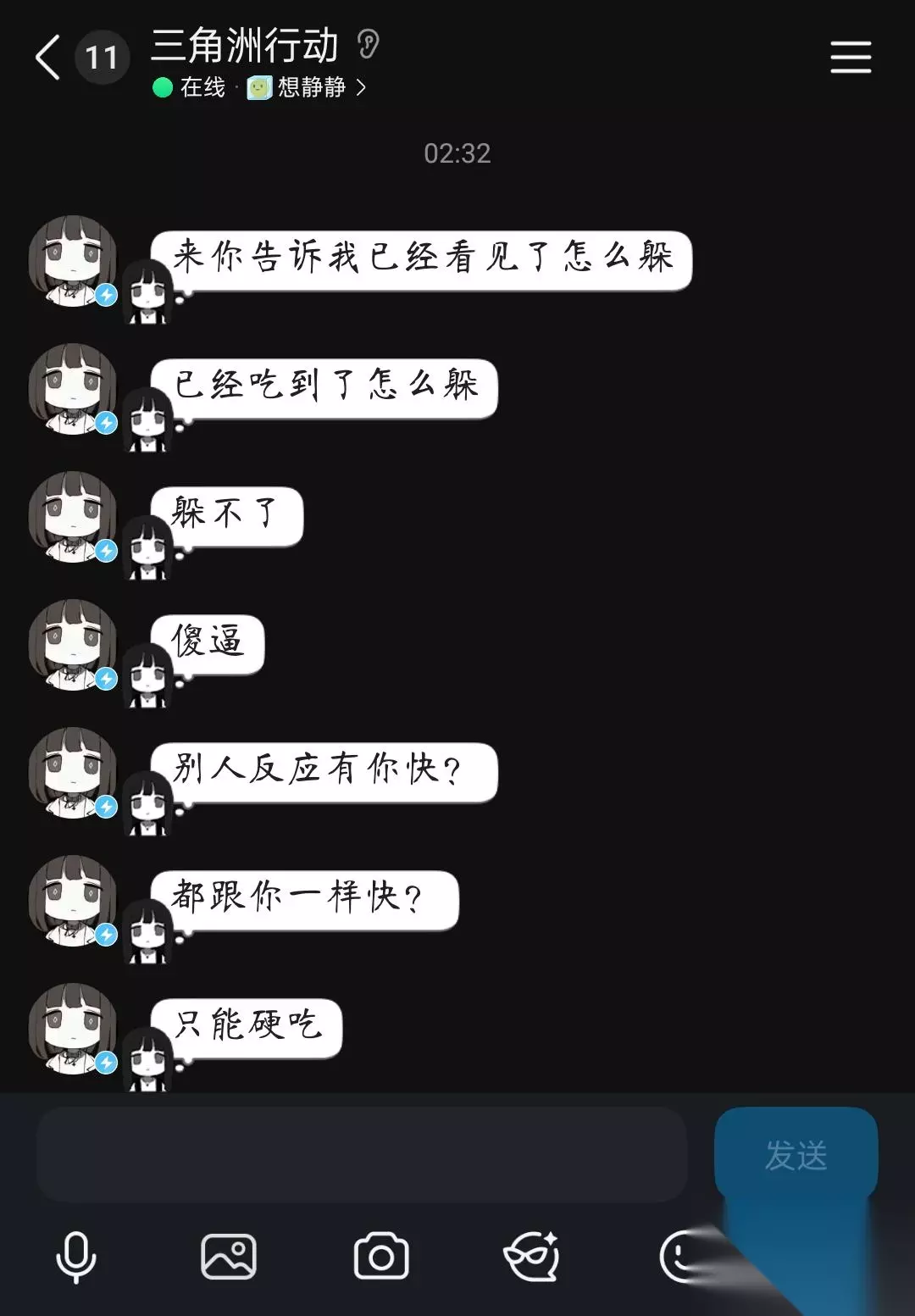Tap the 发送 send button
Screen dimensions: 915x1316
tap(796, 1154)
